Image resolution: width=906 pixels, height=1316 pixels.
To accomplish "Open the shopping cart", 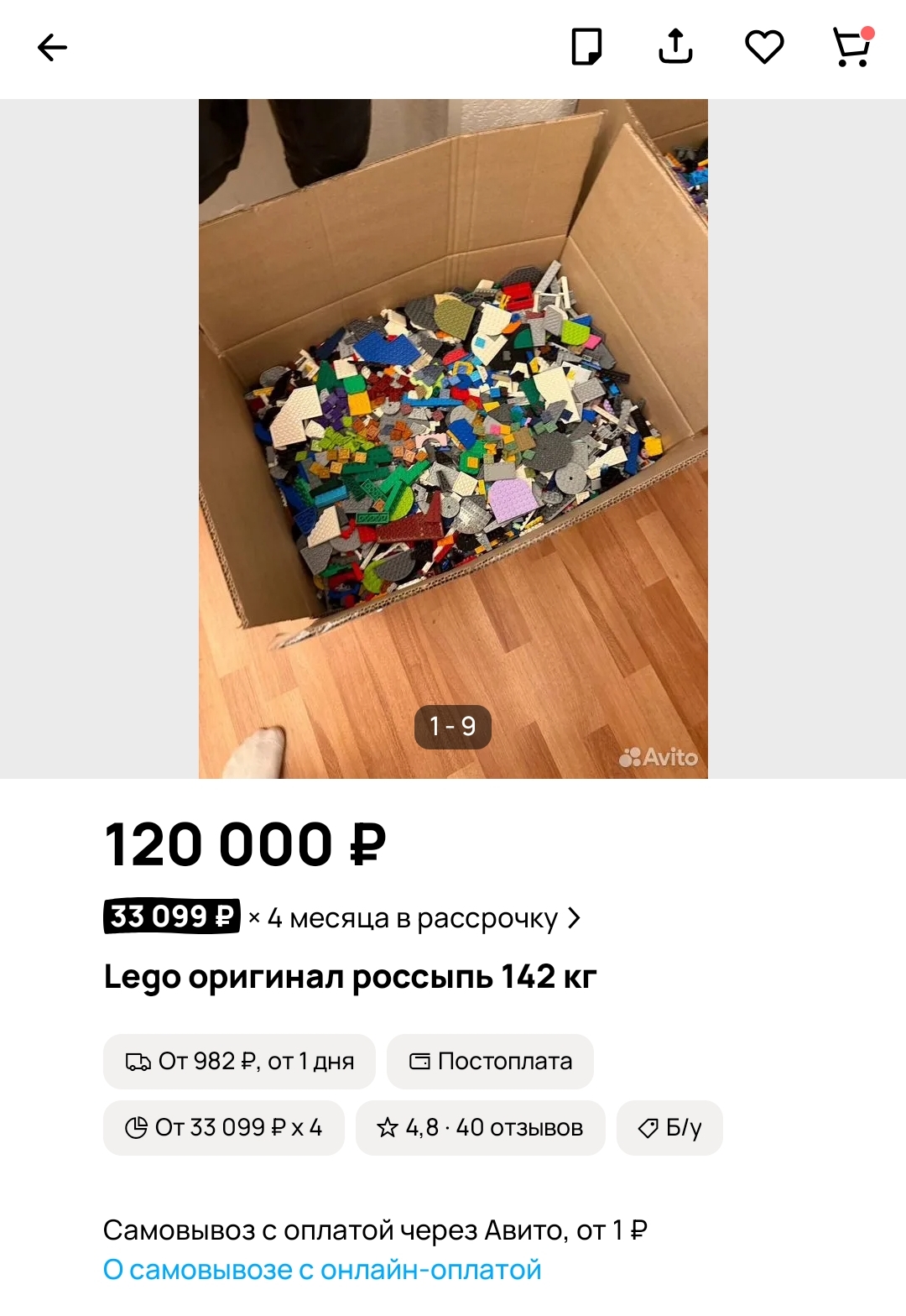I will [852, 47].
